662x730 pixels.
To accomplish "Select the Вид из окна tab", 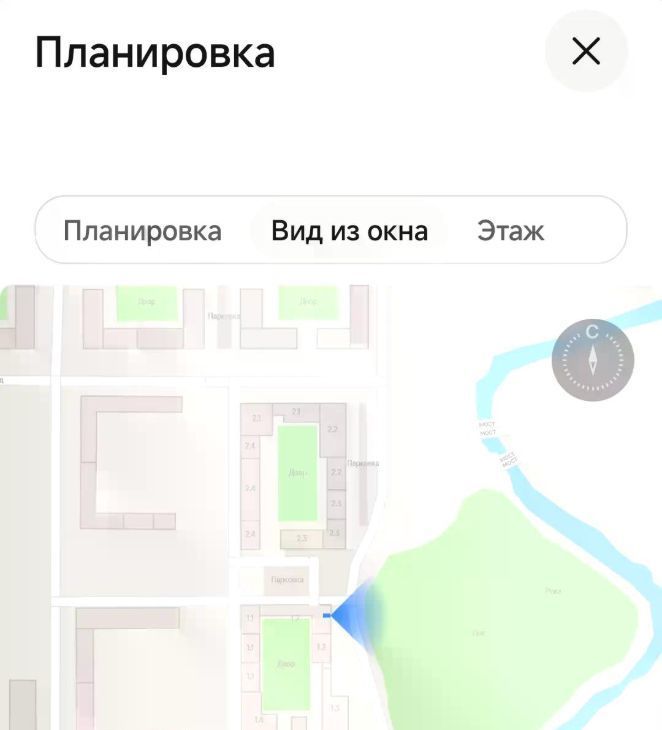I will [x=349, y=231].
